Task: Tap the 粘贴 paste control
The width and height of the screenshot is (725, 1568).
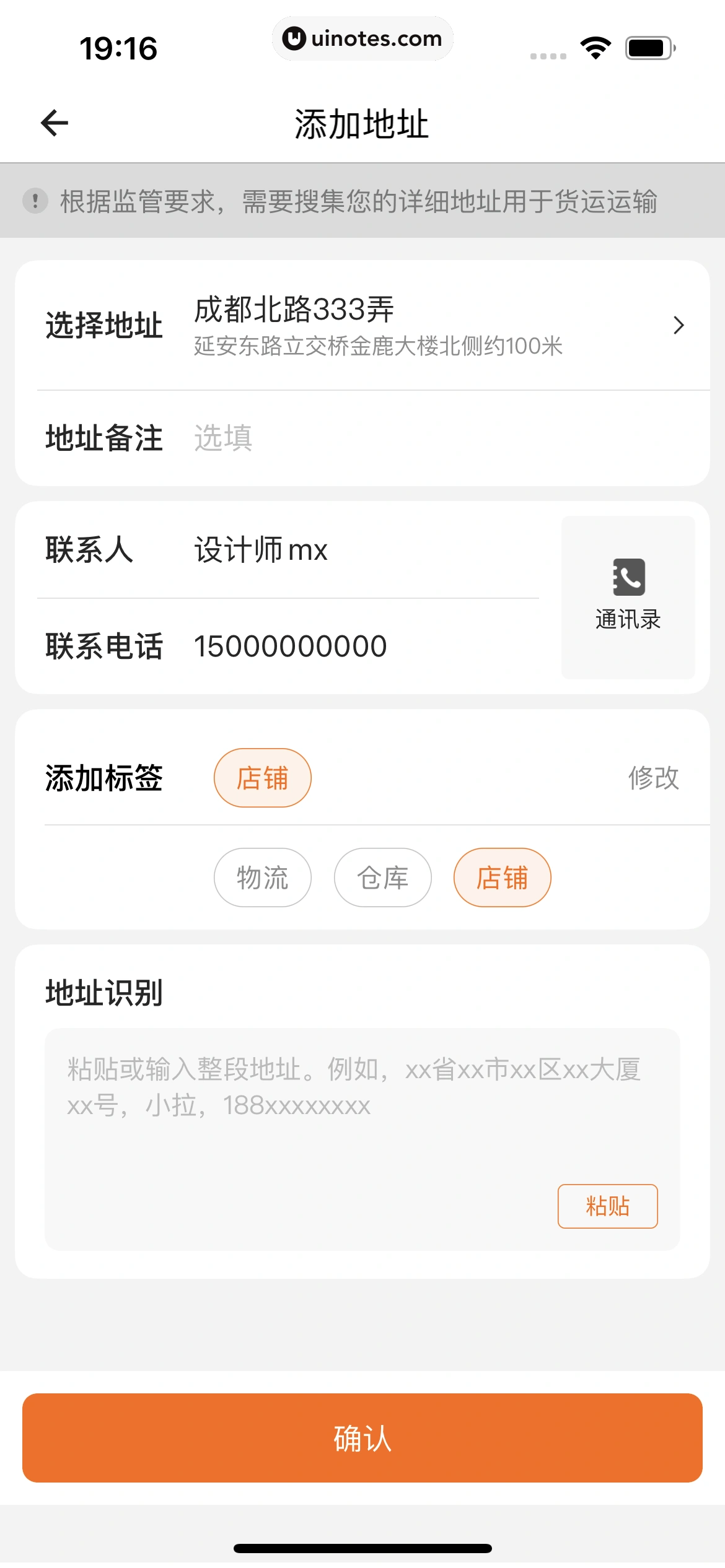Action: pos(608,1205)
